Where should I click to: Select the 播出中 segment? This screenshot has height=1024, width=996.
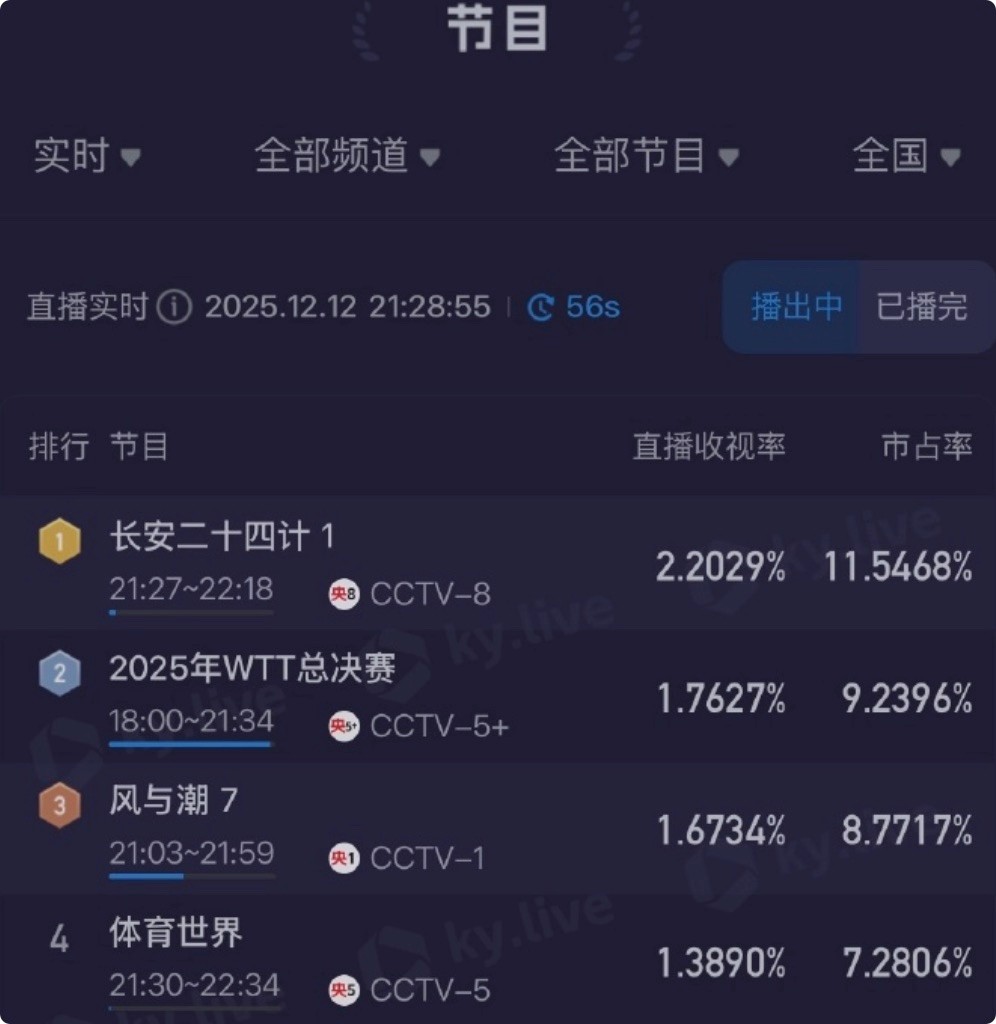[x=796, y=307]
